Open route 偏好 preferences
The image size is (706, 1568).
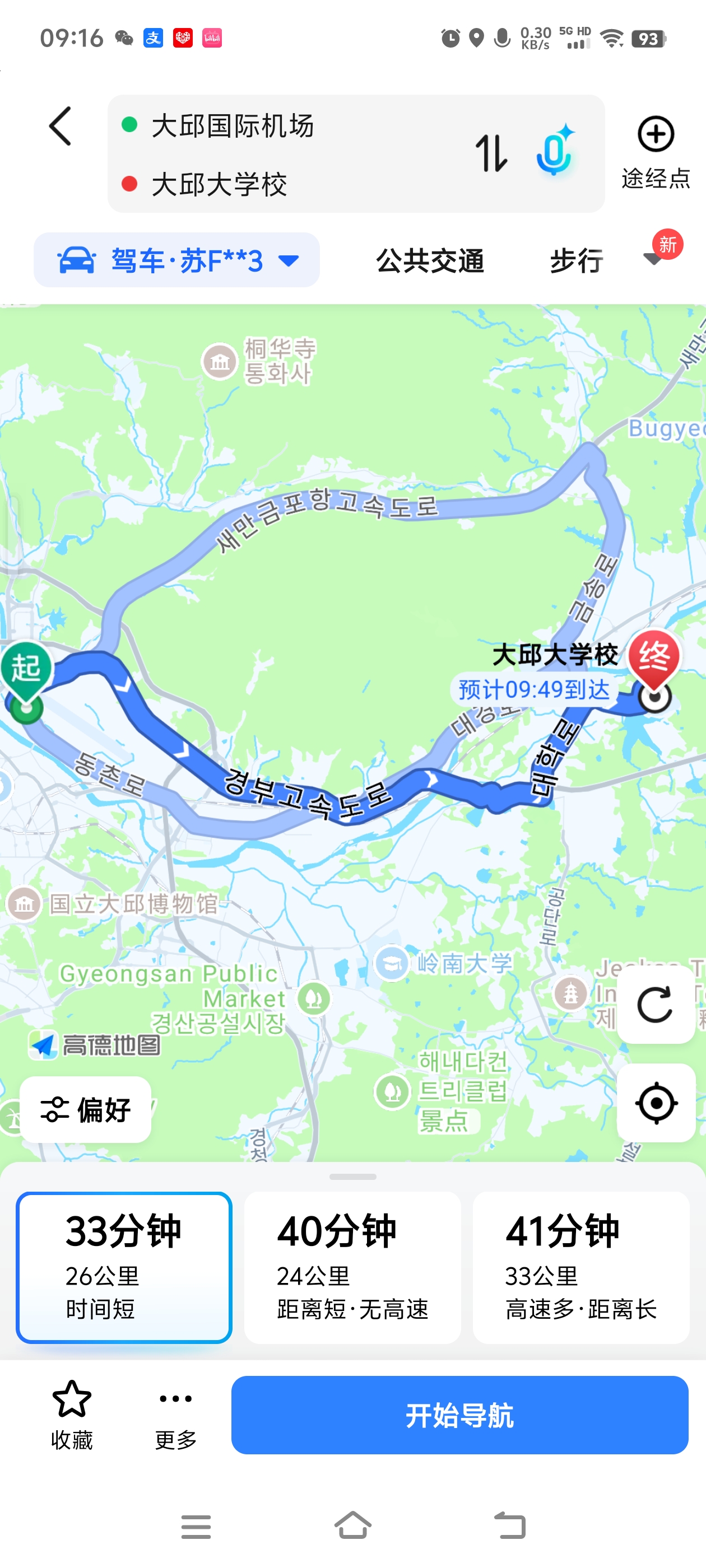(x=85, y=1109)
